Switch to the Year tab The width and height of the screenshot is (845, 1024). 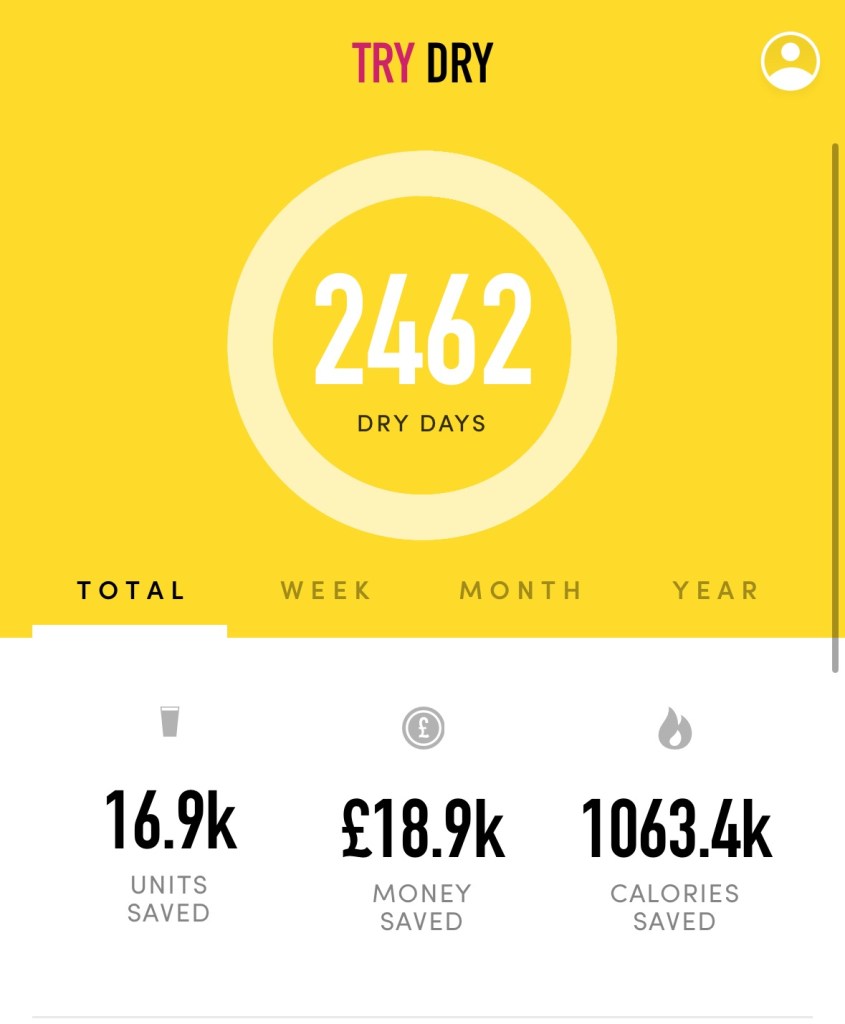(x=716, y=590)
